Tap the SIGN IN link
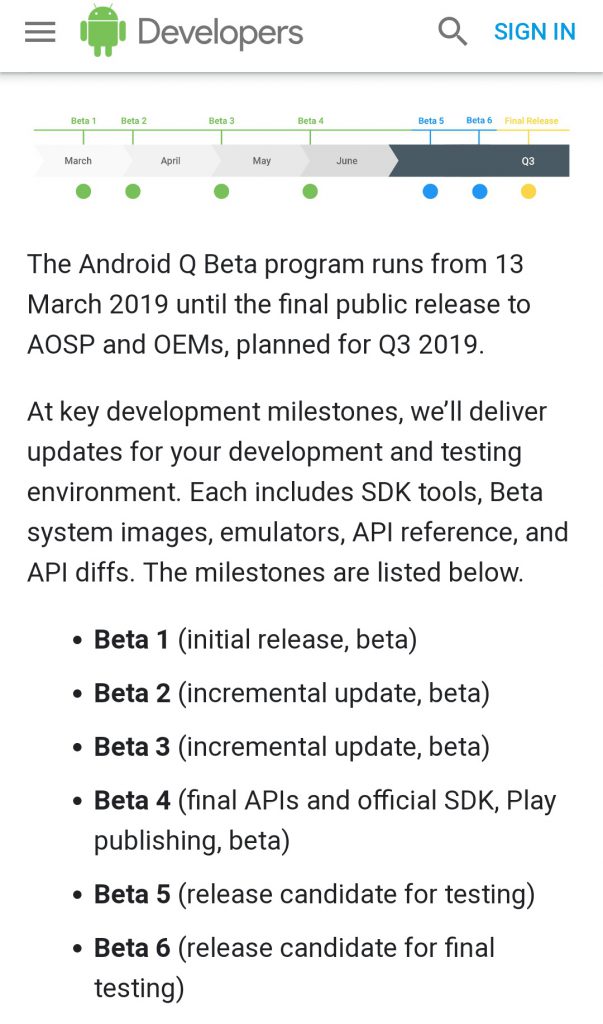 [535, 32]
